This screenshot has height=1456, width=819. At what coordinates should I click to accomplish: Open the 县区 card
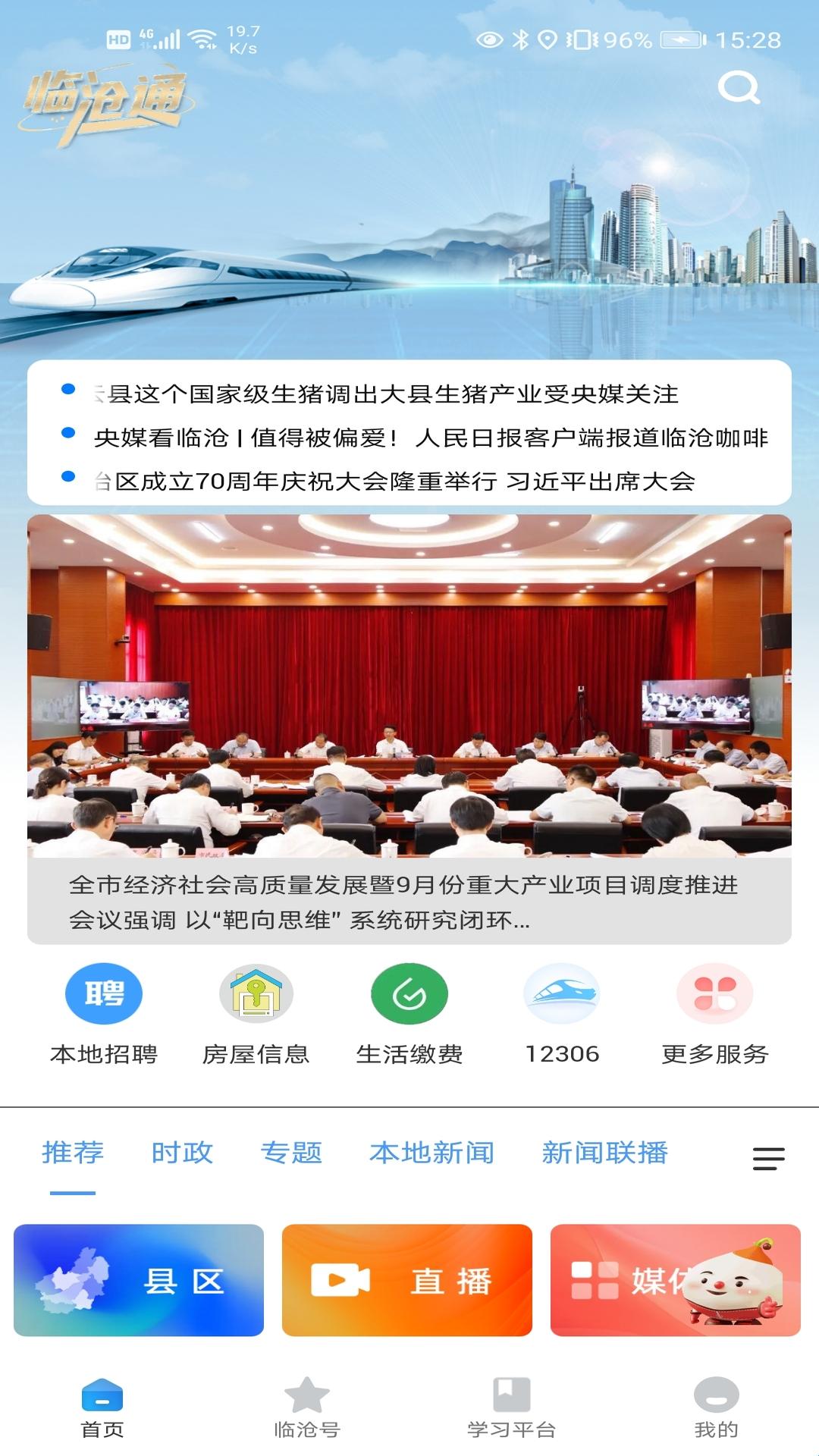[x=139, y=1280]
